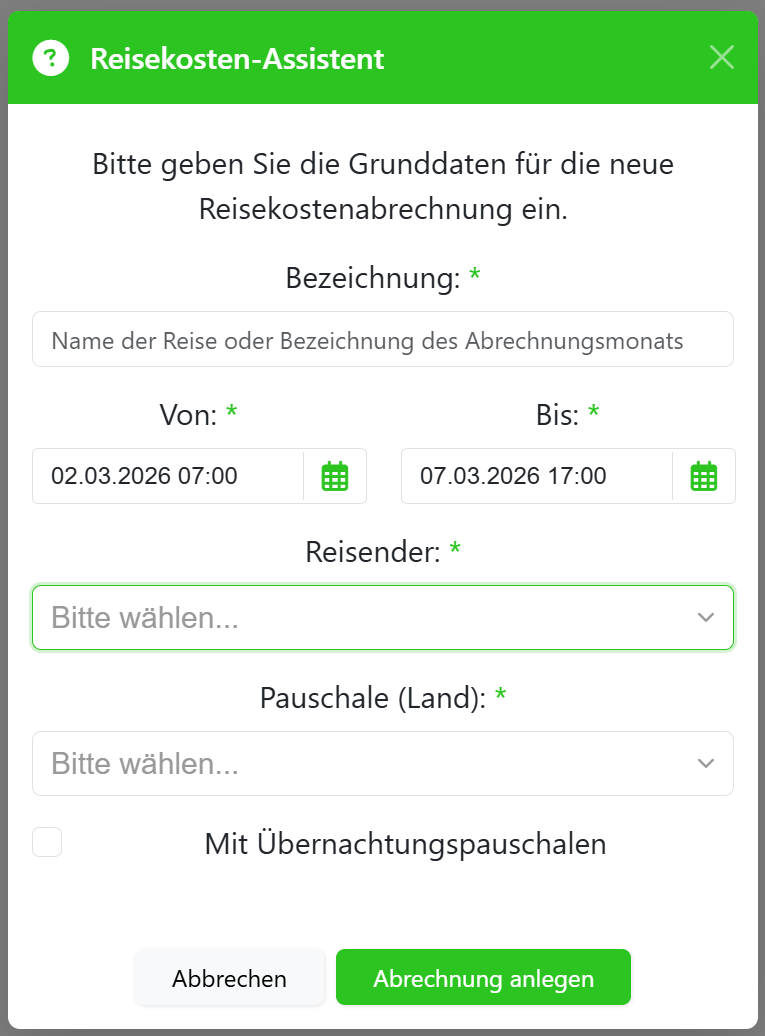
Task: Open the Pauschale (Land) selection dropdown
Action: [383, 763]
